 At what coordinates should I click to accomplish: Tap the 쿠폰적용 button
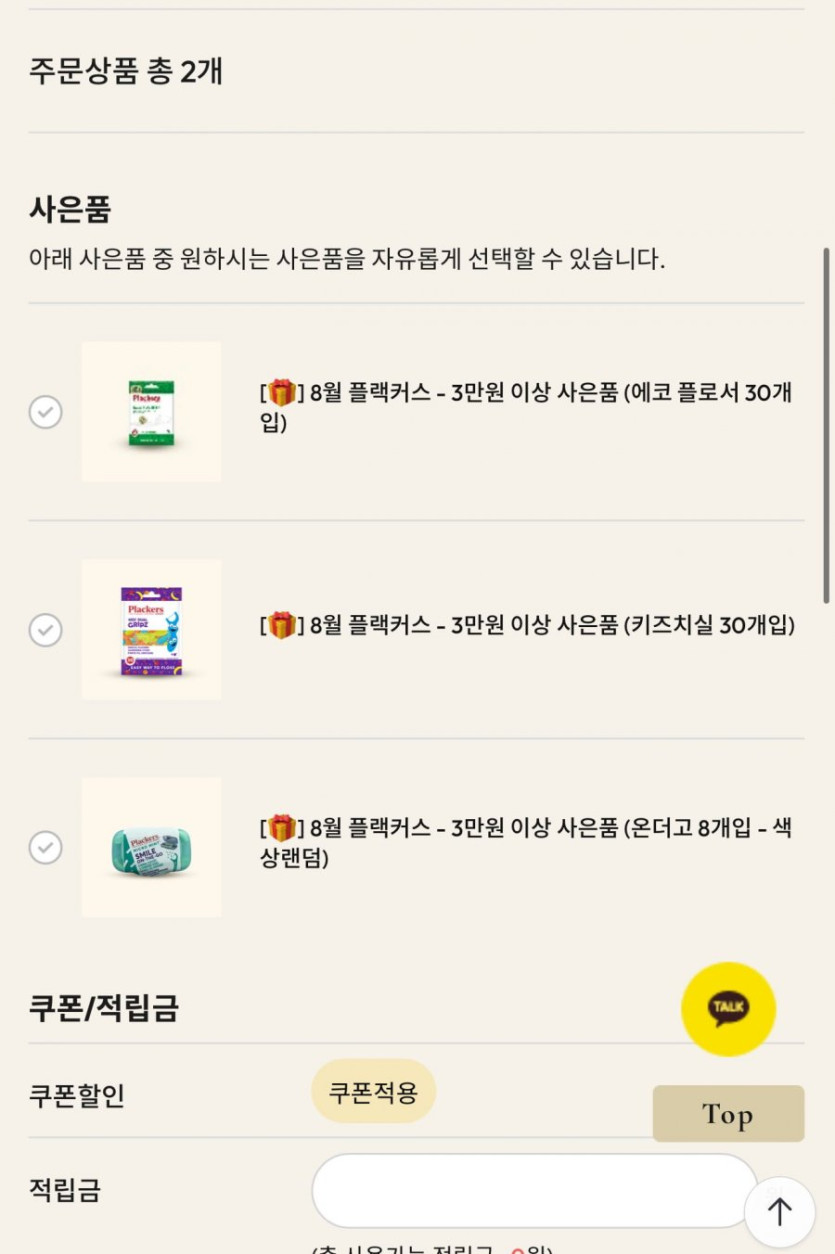click(x=373, y=1092)
